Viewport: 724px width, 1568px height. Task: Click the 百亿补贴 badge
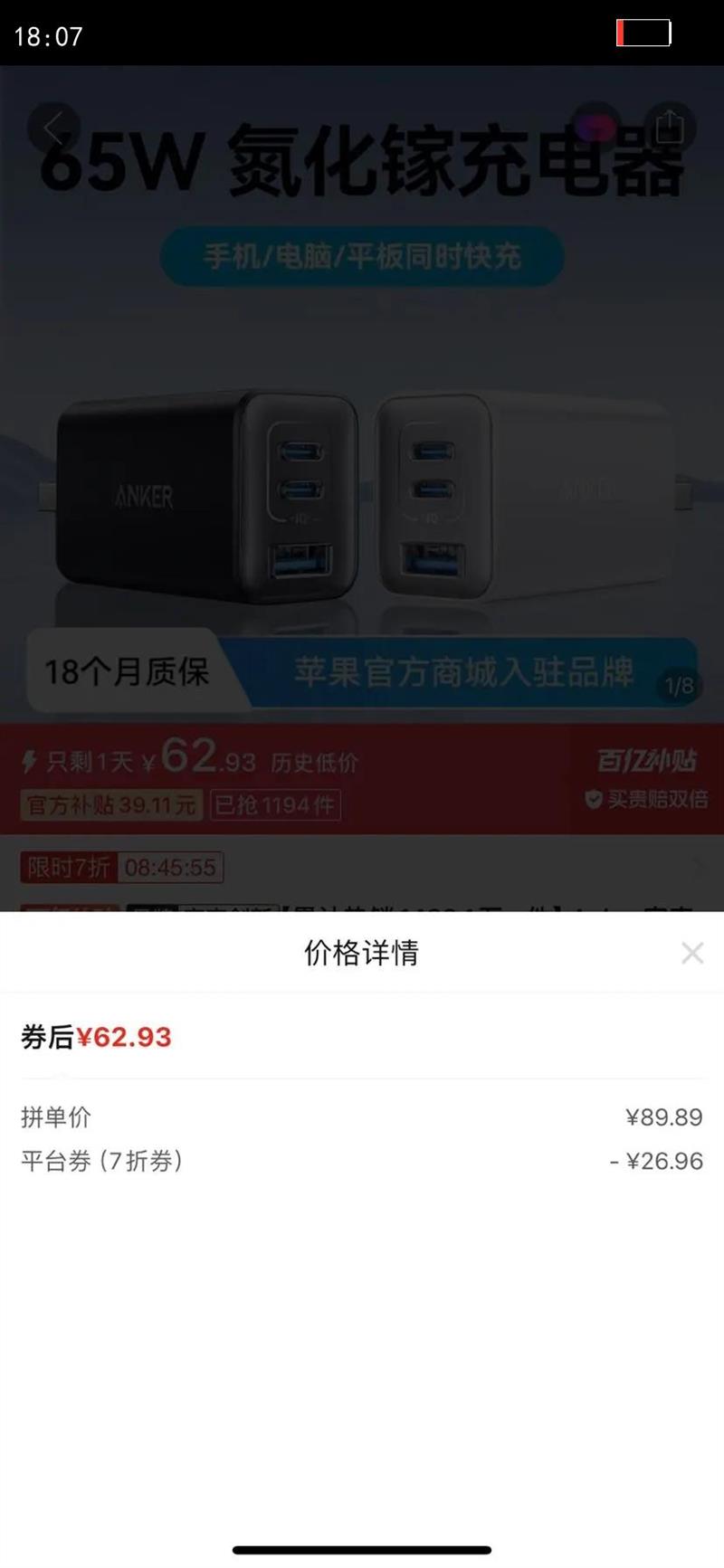(x=648, y=761)
